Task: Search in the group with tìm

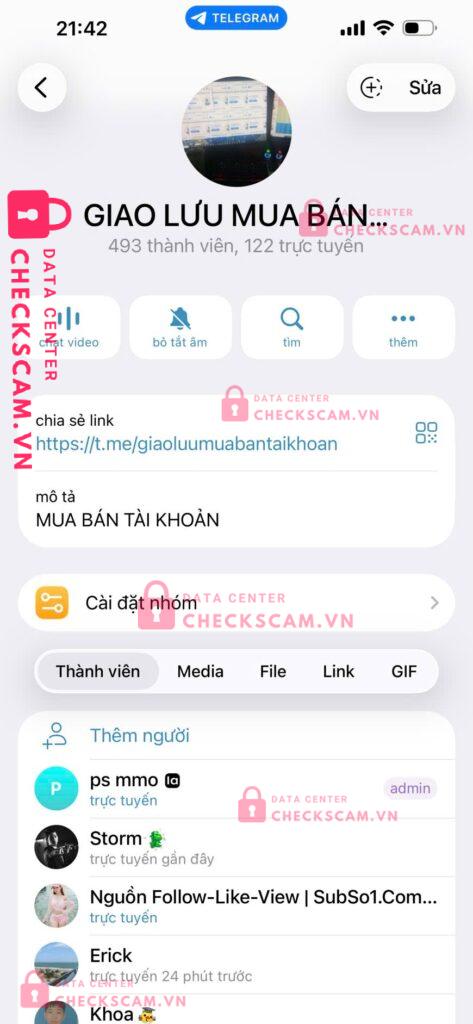Action: click(x=292, y=327)
